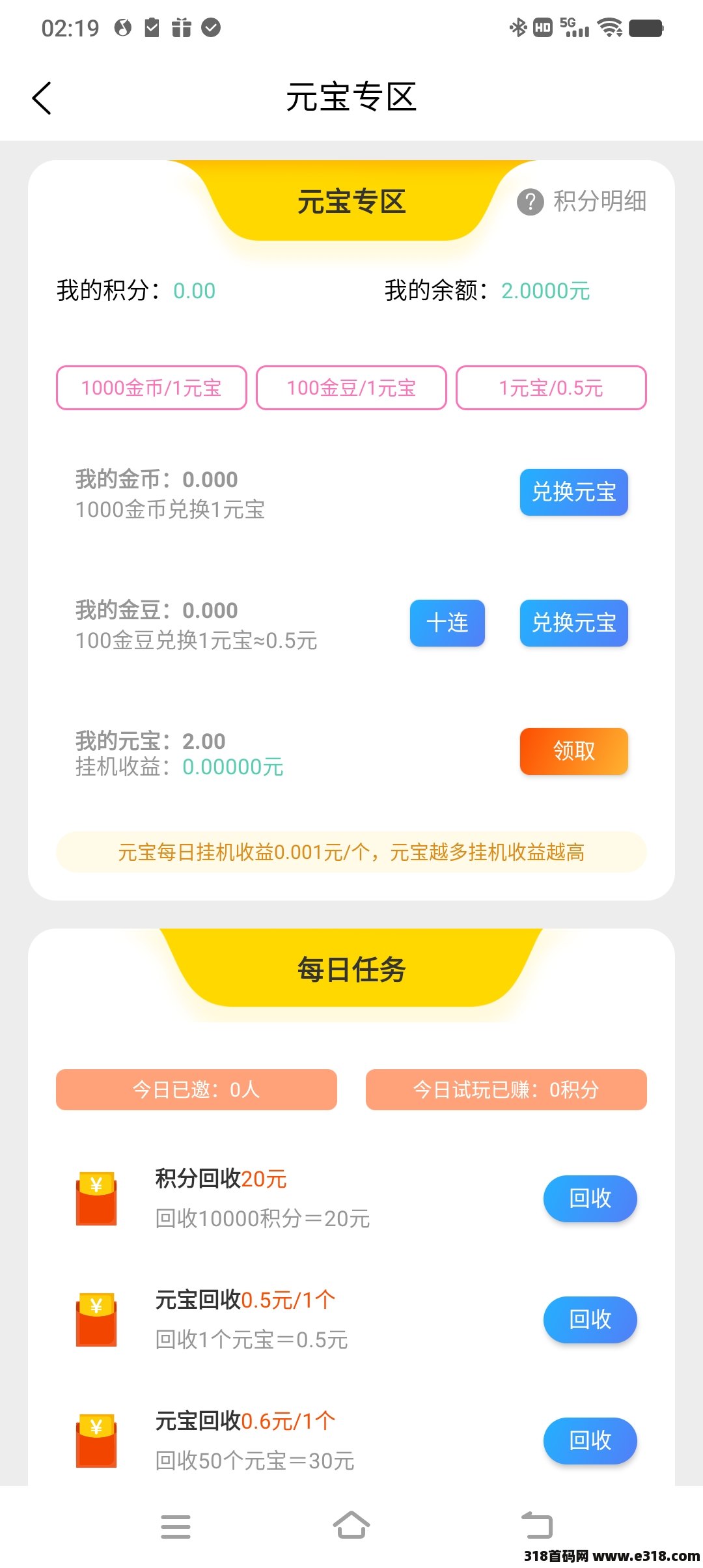Tap the 十连 button
This screenshot has width=703, height=1568.
point(447,623)
